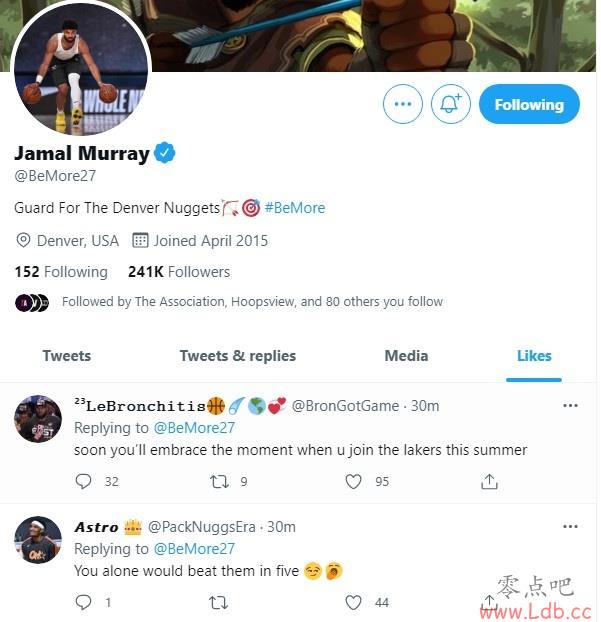This screenshot has height=622, width=601.
Task: Open the profile more options button
Action: (x=403, y=104)
